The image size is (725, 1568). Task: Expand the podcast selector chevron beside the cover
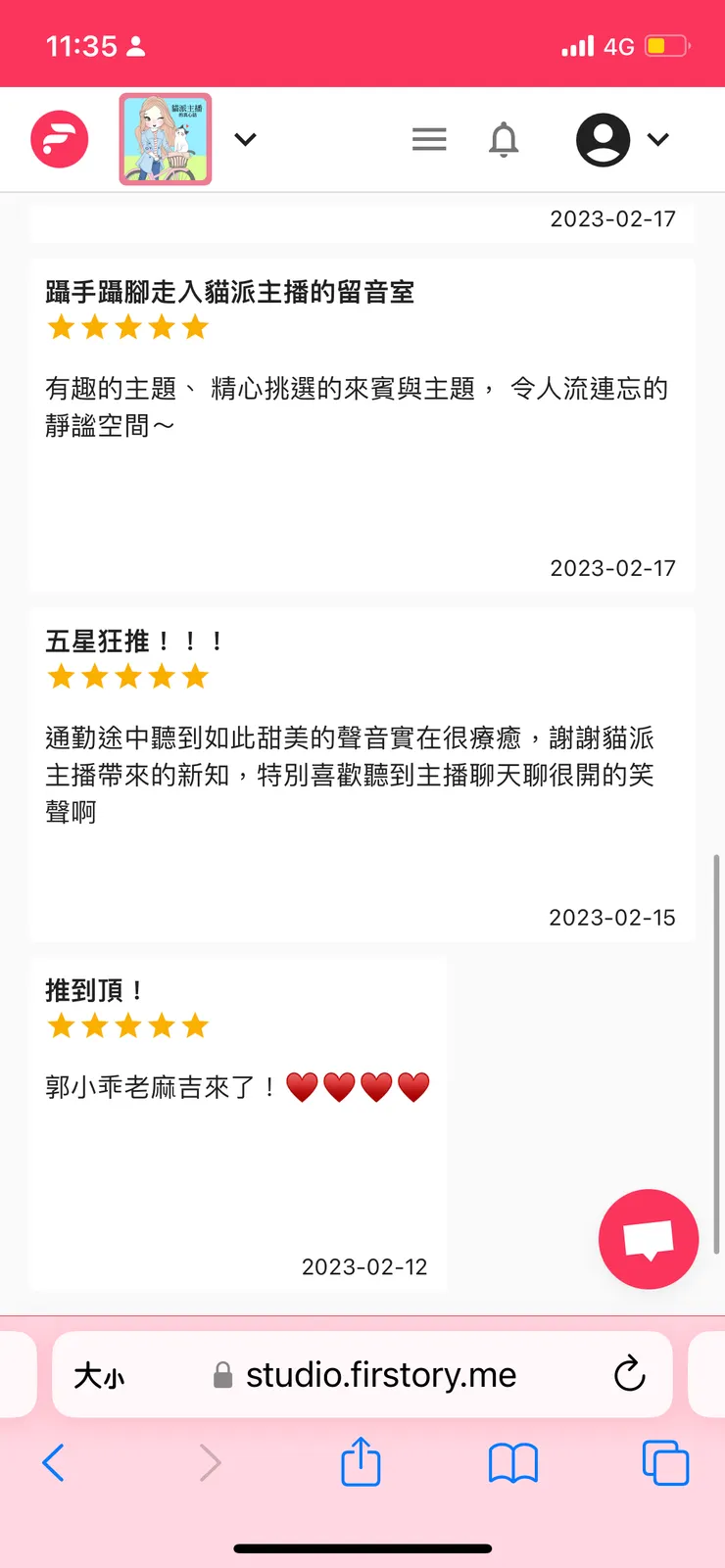(245, 139)
